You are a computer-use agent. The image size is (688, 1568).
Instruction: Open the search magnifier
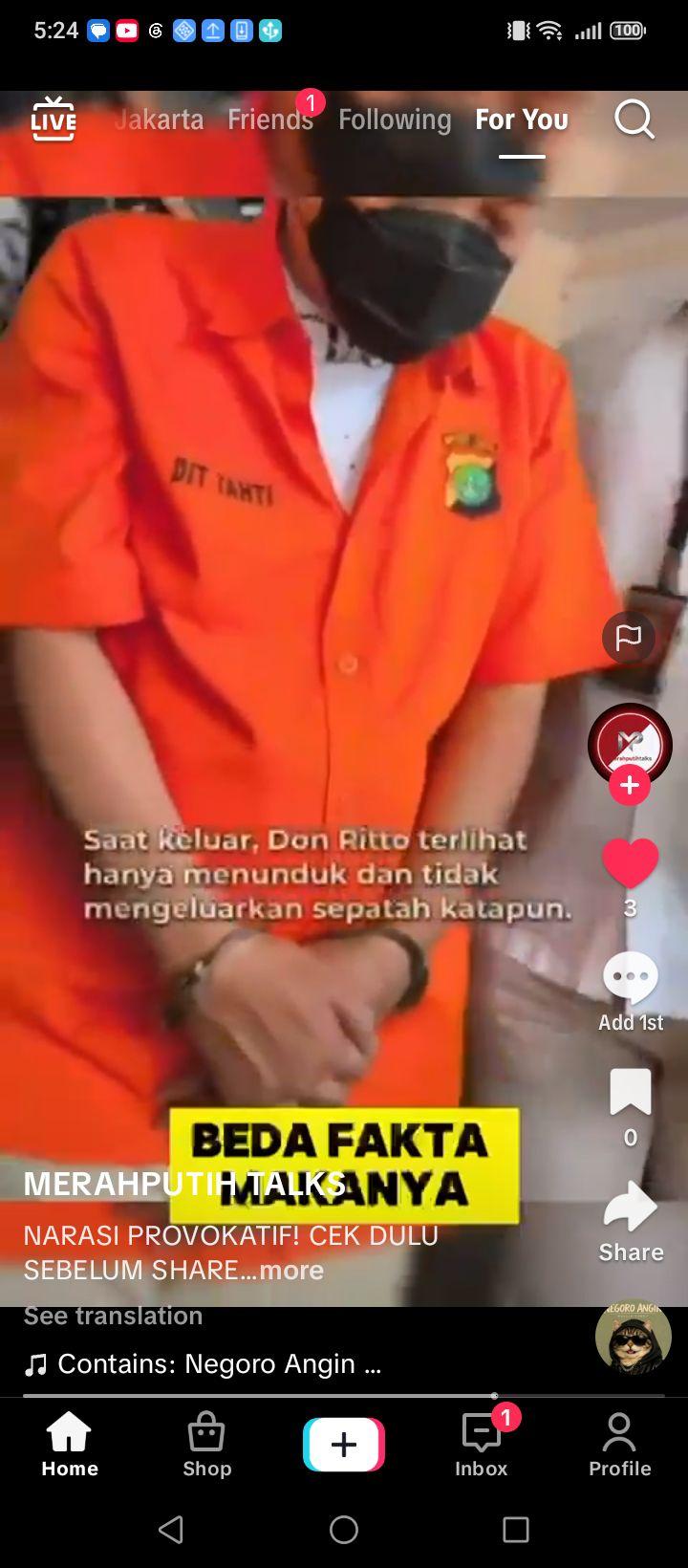coord(634,120)
